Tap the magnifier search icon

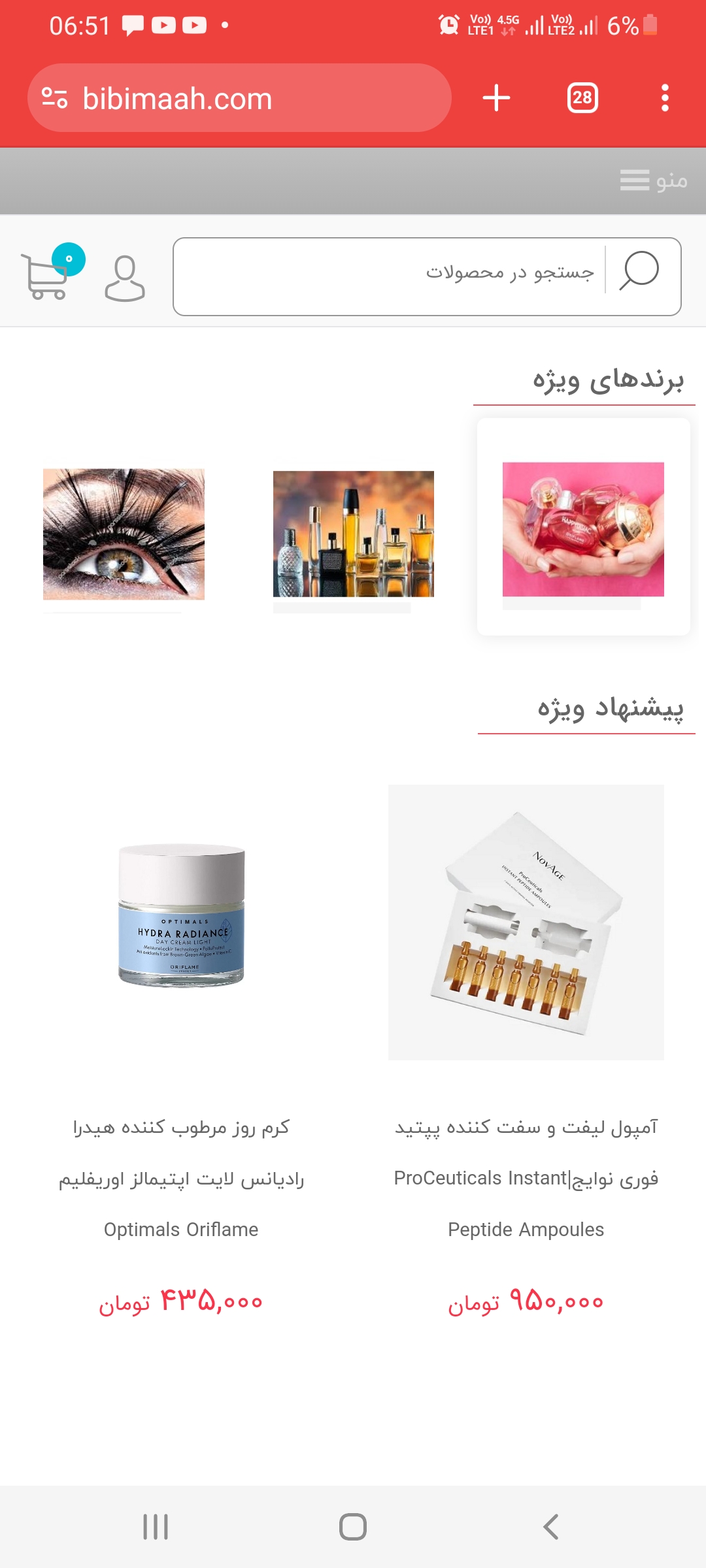(639, 270)
